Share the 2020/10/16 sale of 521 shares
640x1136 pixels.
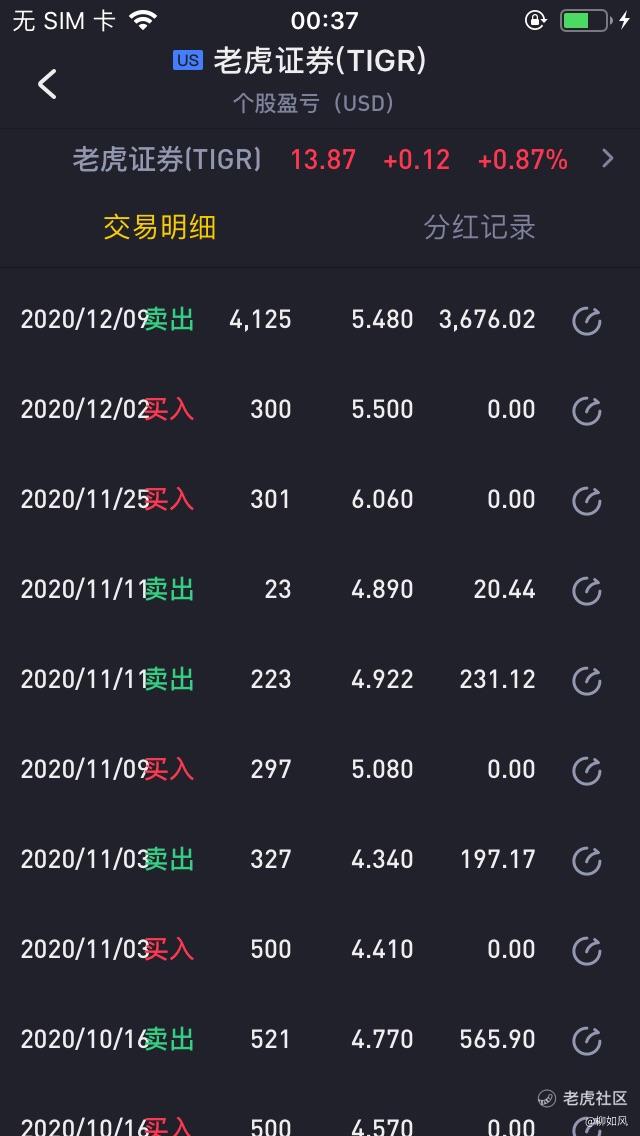click(586, 1041)
